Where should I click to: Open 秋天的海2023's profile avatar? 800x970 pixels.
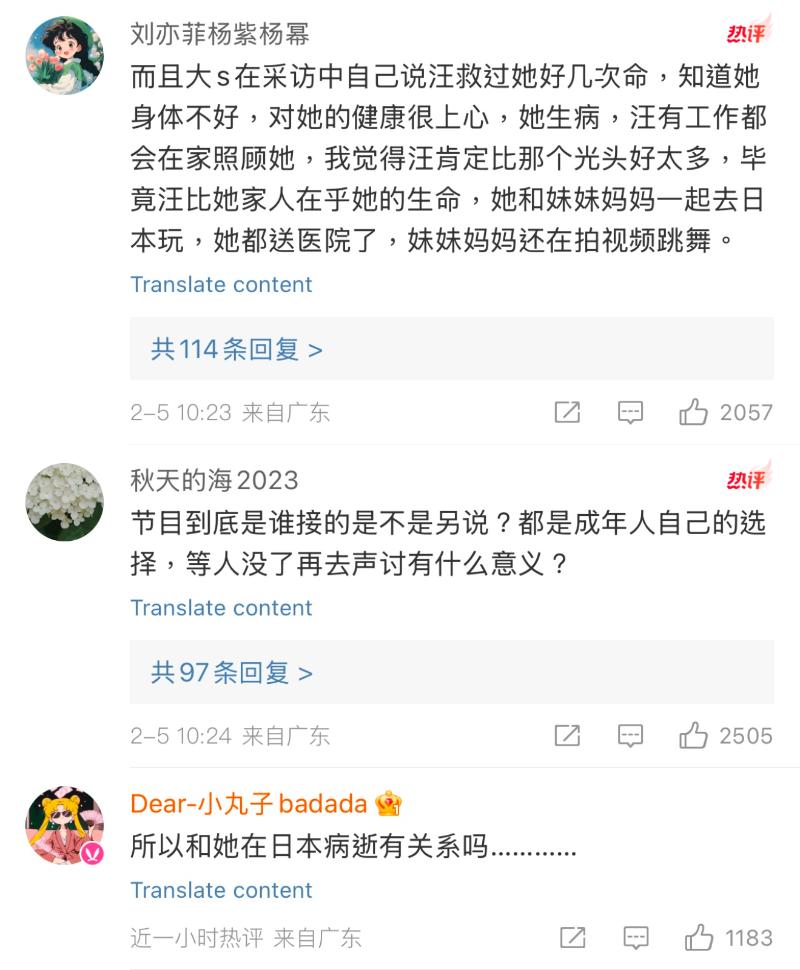[64, 502]
